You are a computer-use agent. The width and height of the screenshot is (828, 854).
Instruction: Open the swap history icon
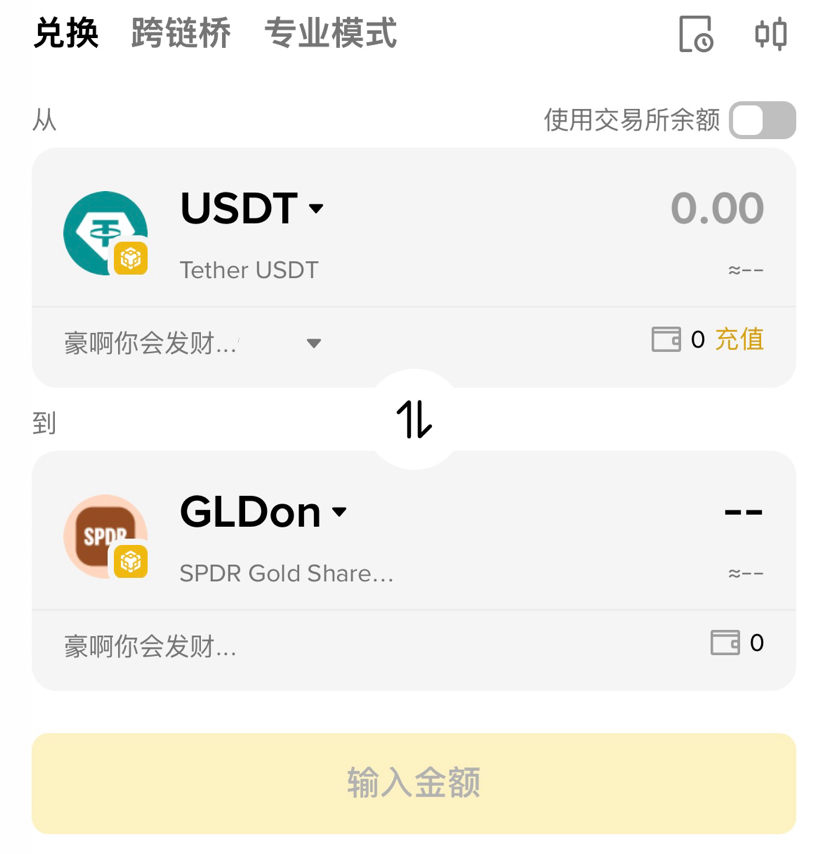pos(695,34)
